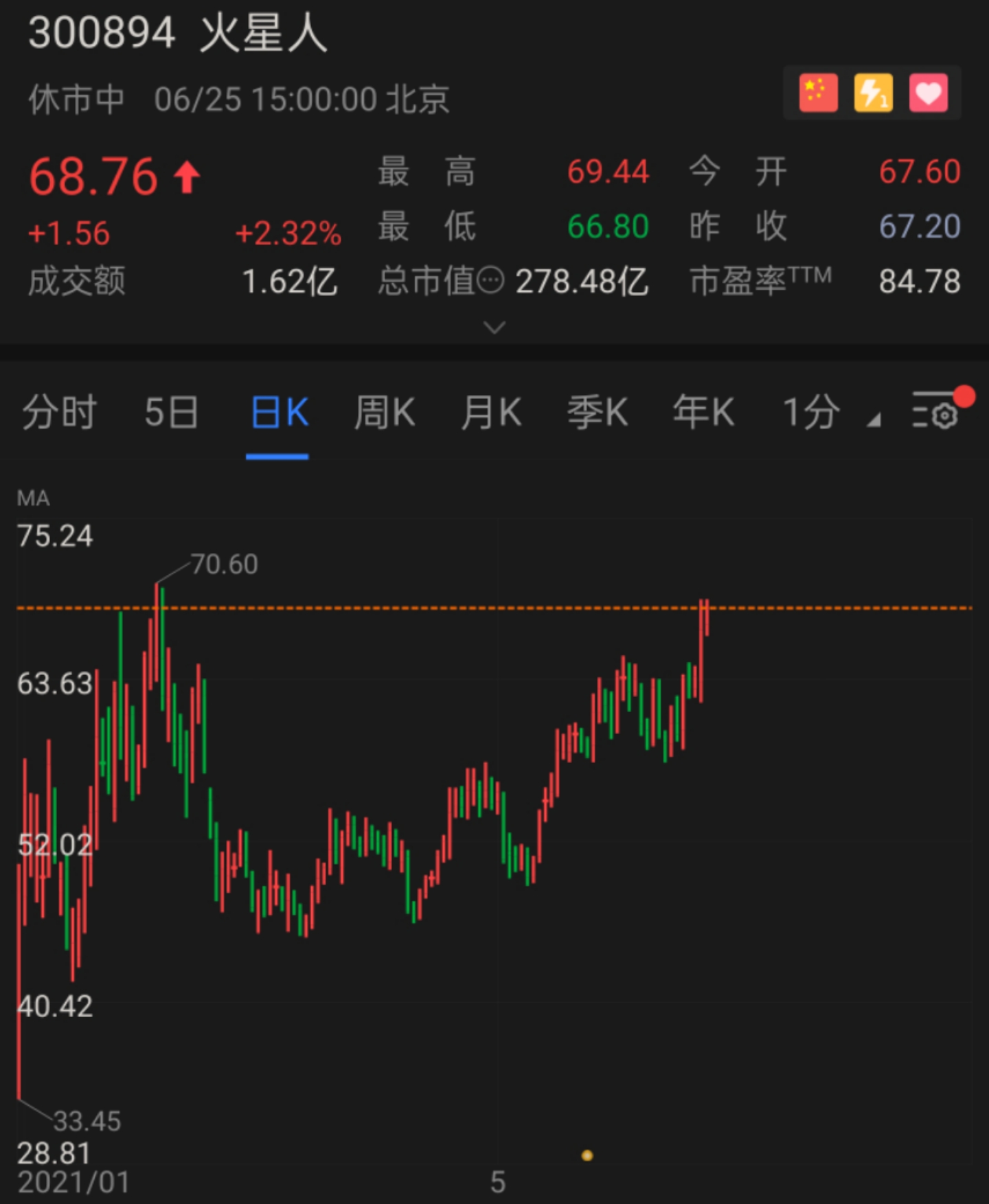Tap the pink heart favorite icon
Image resolution: width=989 pixels, height=1204 pixels.
[928, 93]
